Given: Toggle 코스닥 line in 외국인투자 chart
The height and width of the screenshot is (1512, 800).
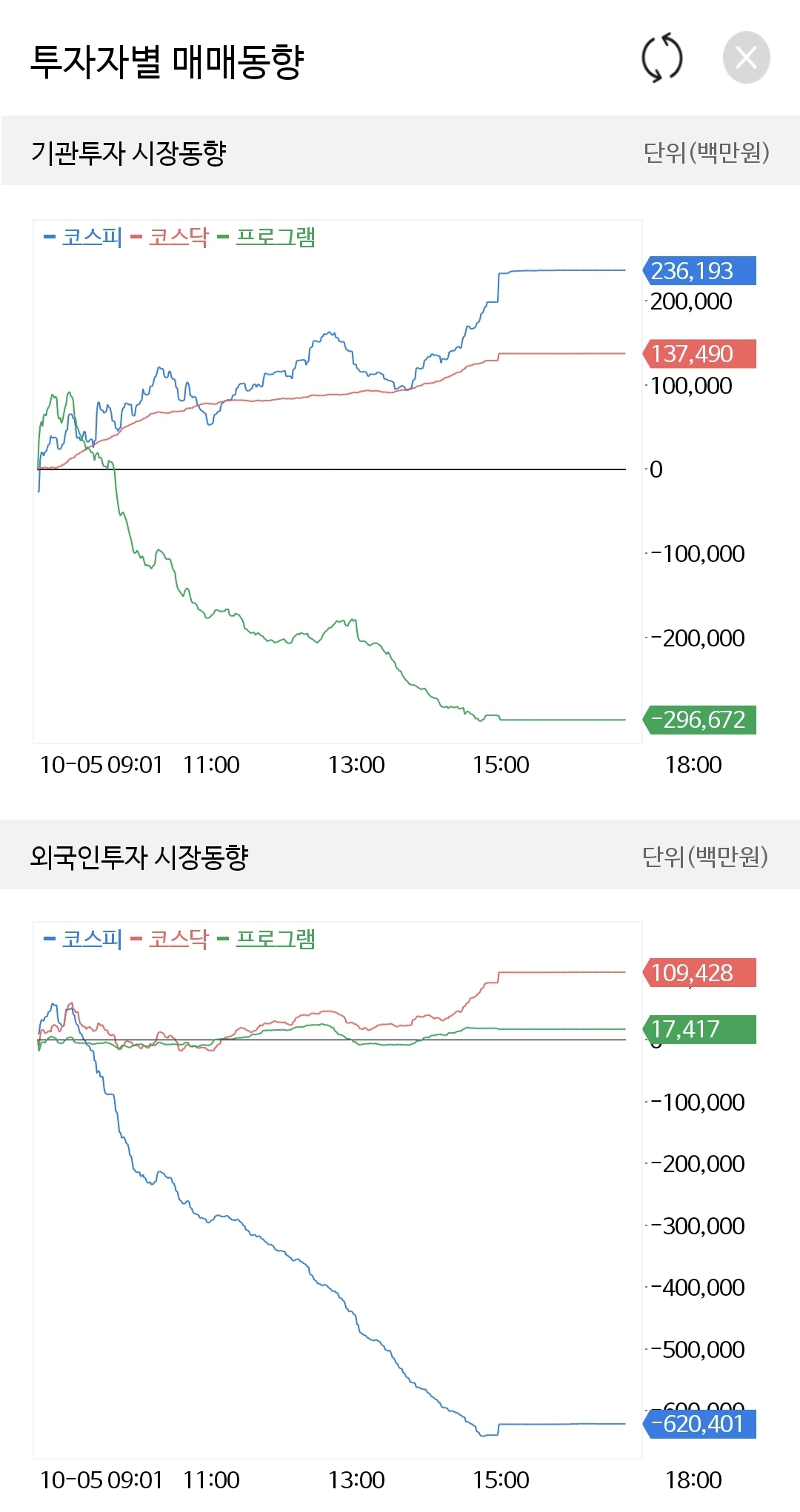Looking at the screenshot, I should click(170, 939).
